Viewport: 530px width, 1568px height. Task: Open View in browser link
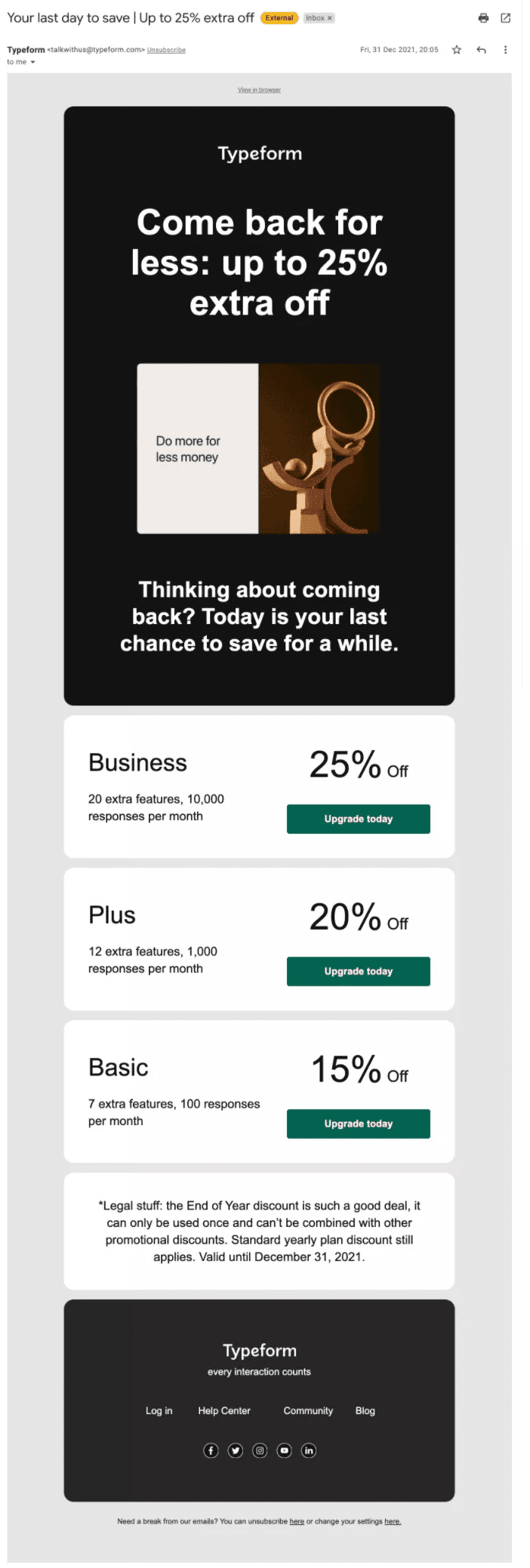pyautogui.click(x=259, y=90)
